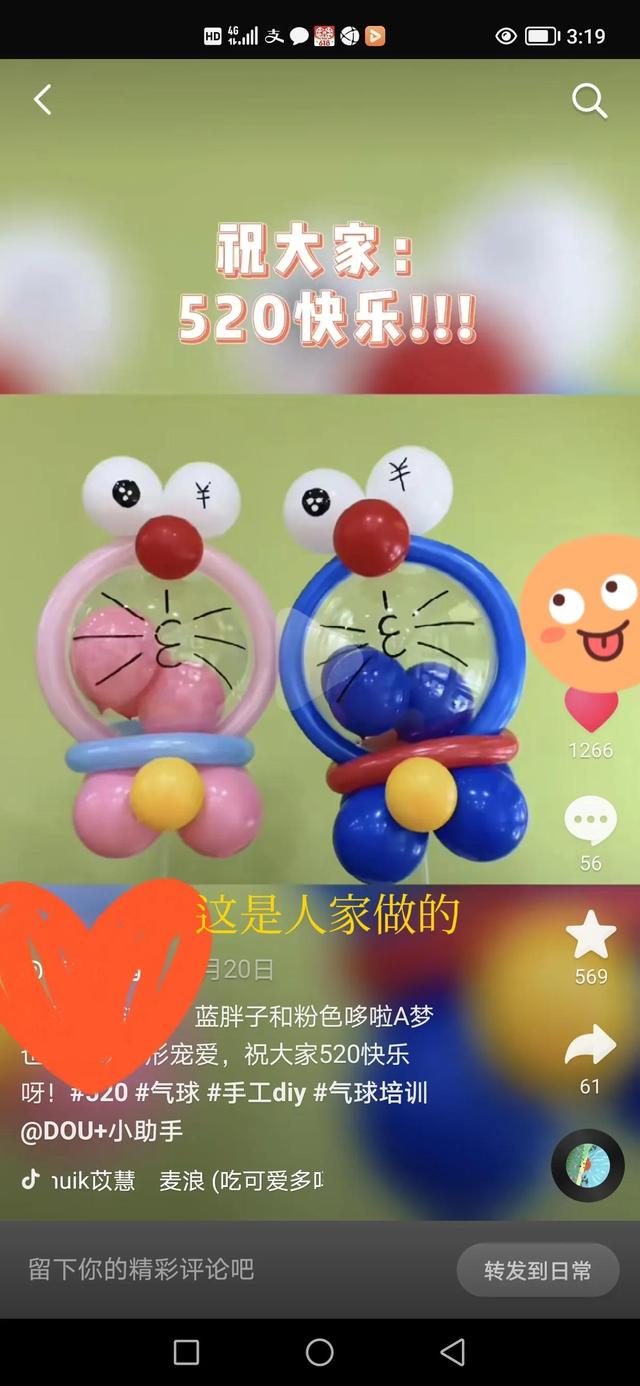Viewport: 640px width, 1386px height.
Task: Open the #手工diy hashtag
Action: [255, 1093]
